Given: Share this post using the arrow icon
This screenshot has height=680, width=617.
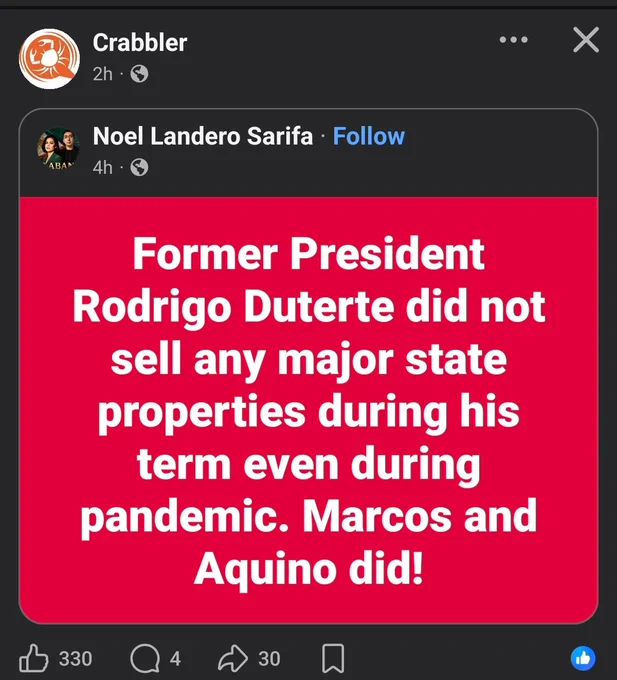Looking at the screenshot, I should [233, 658].
